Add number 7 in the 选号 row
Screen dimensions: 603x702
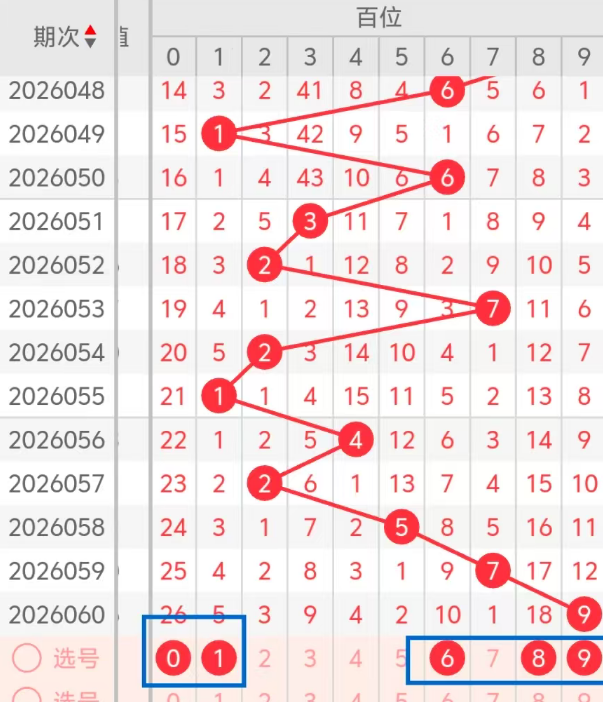tap(492, 658)
